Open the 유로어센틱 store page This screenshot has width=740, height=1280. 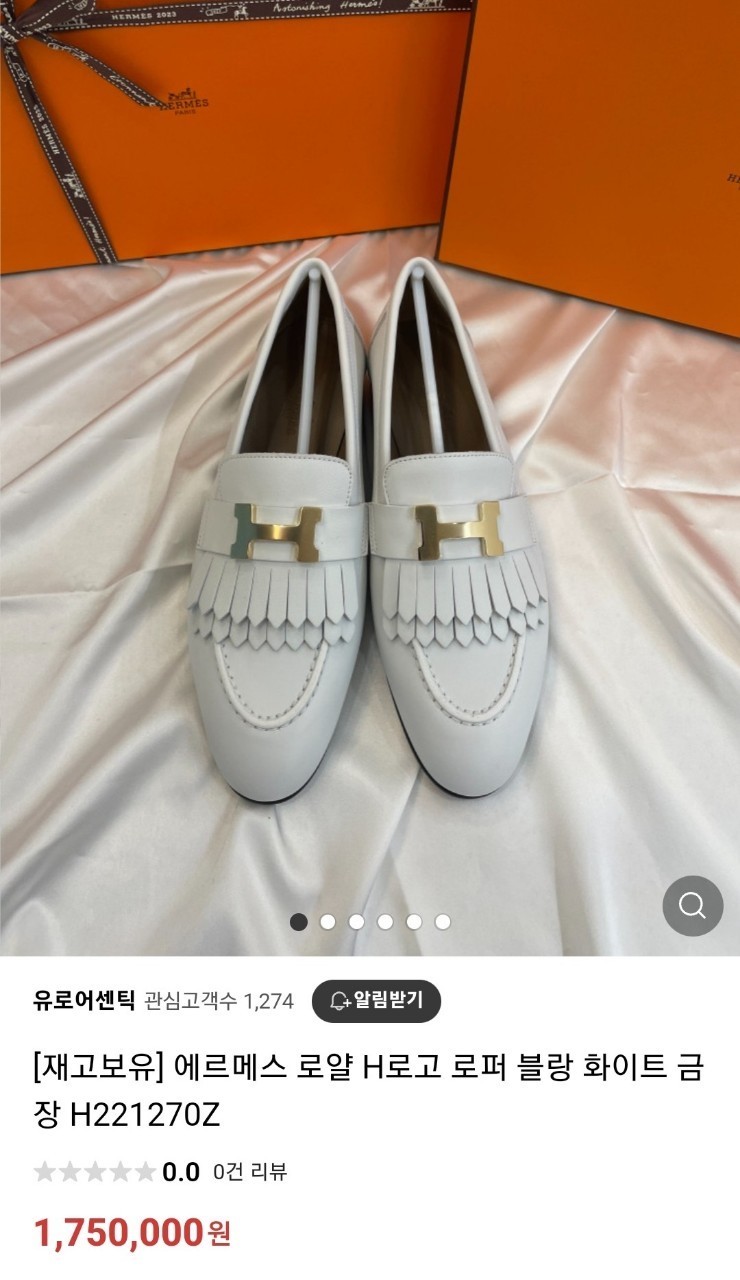(84, 1000)
